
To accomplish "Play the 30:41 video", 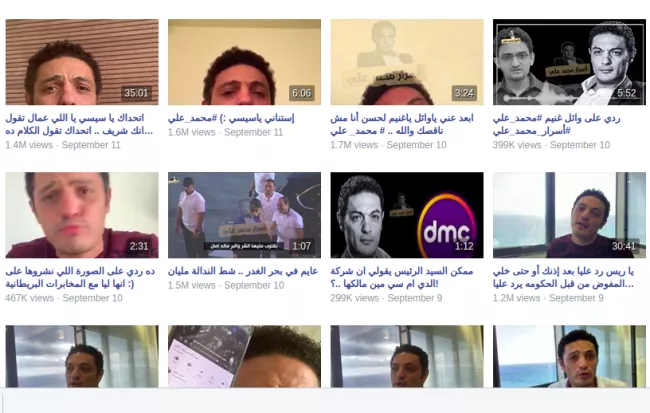I will [x=569, y=215].
